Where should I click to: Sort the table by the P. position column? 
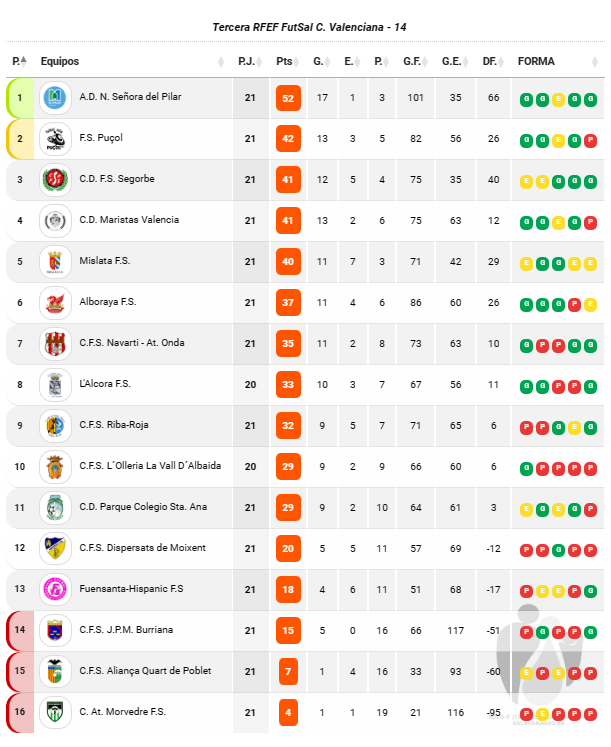click(20, 61)
